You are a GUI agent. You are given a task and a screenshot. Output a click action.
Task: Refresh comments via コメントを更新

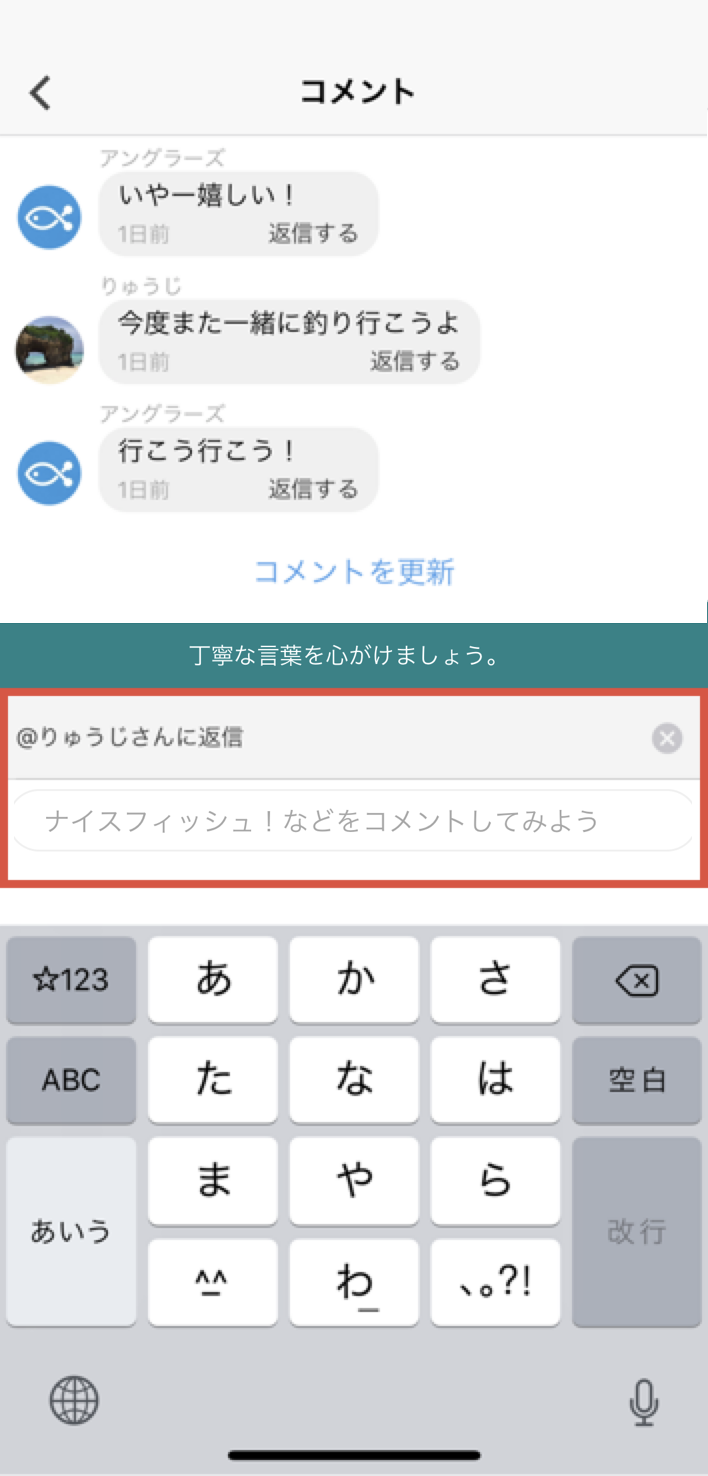[354, 572]
